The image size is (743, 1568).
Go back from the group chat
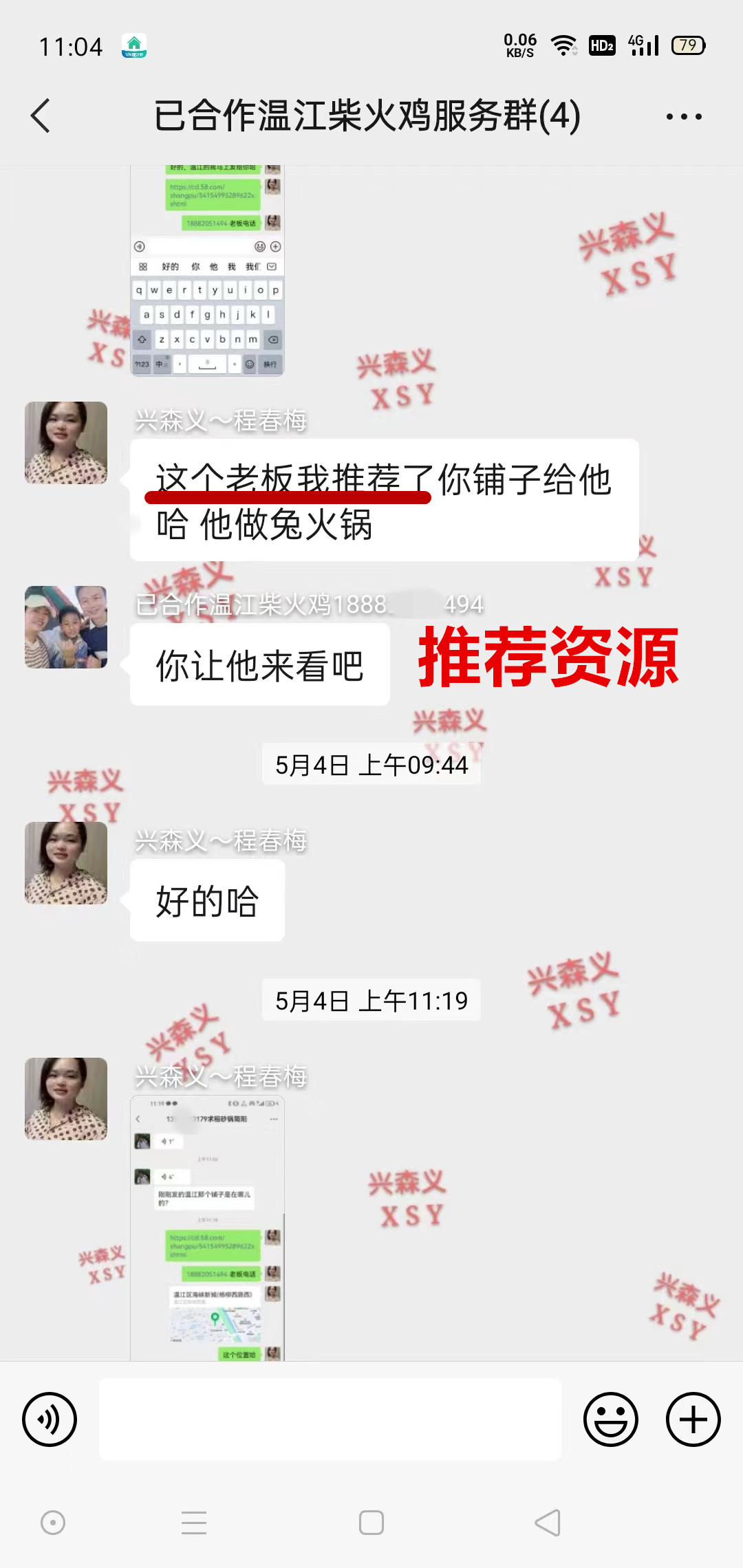tap(41, 116)
